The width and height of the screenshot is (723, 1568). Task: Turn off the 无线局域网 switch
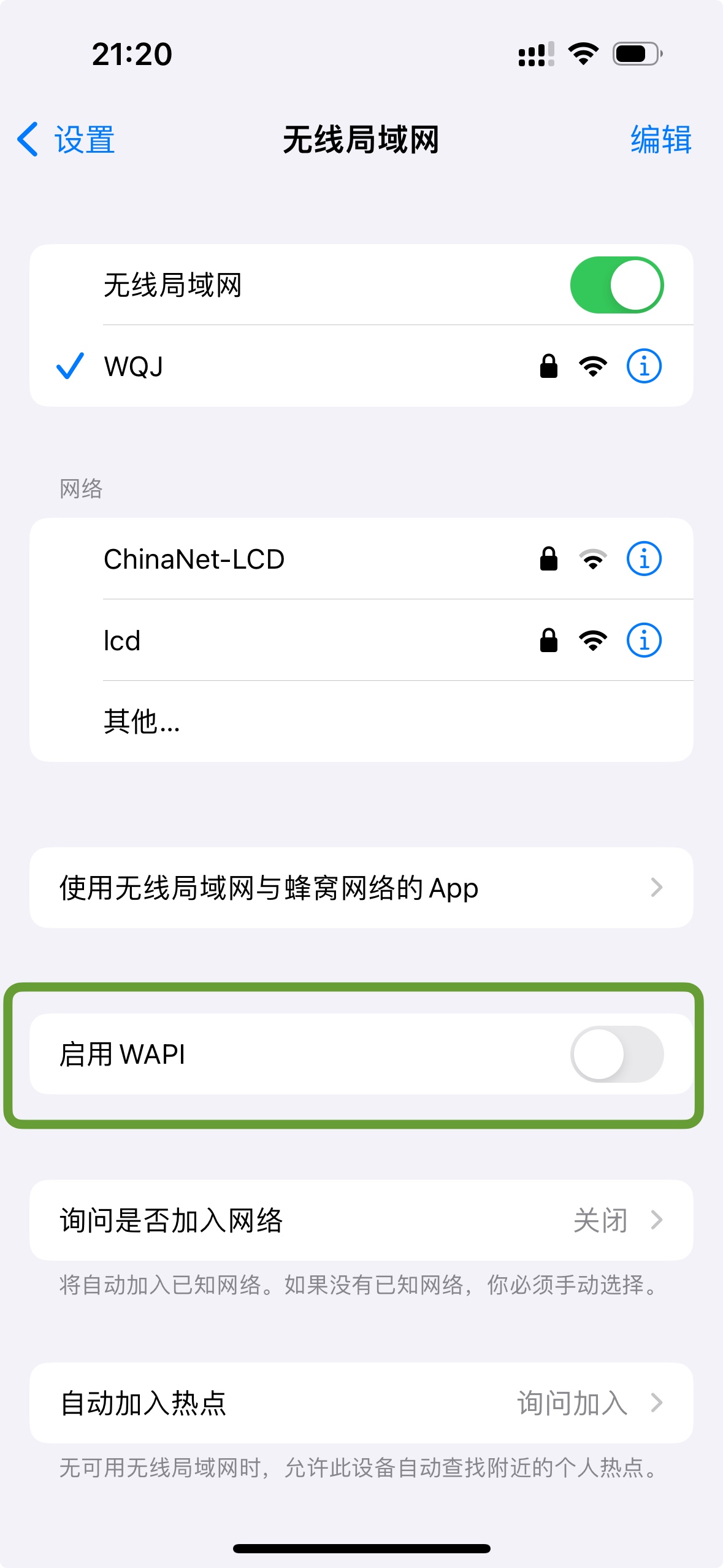pyautogui.click(x=616, y=285)
